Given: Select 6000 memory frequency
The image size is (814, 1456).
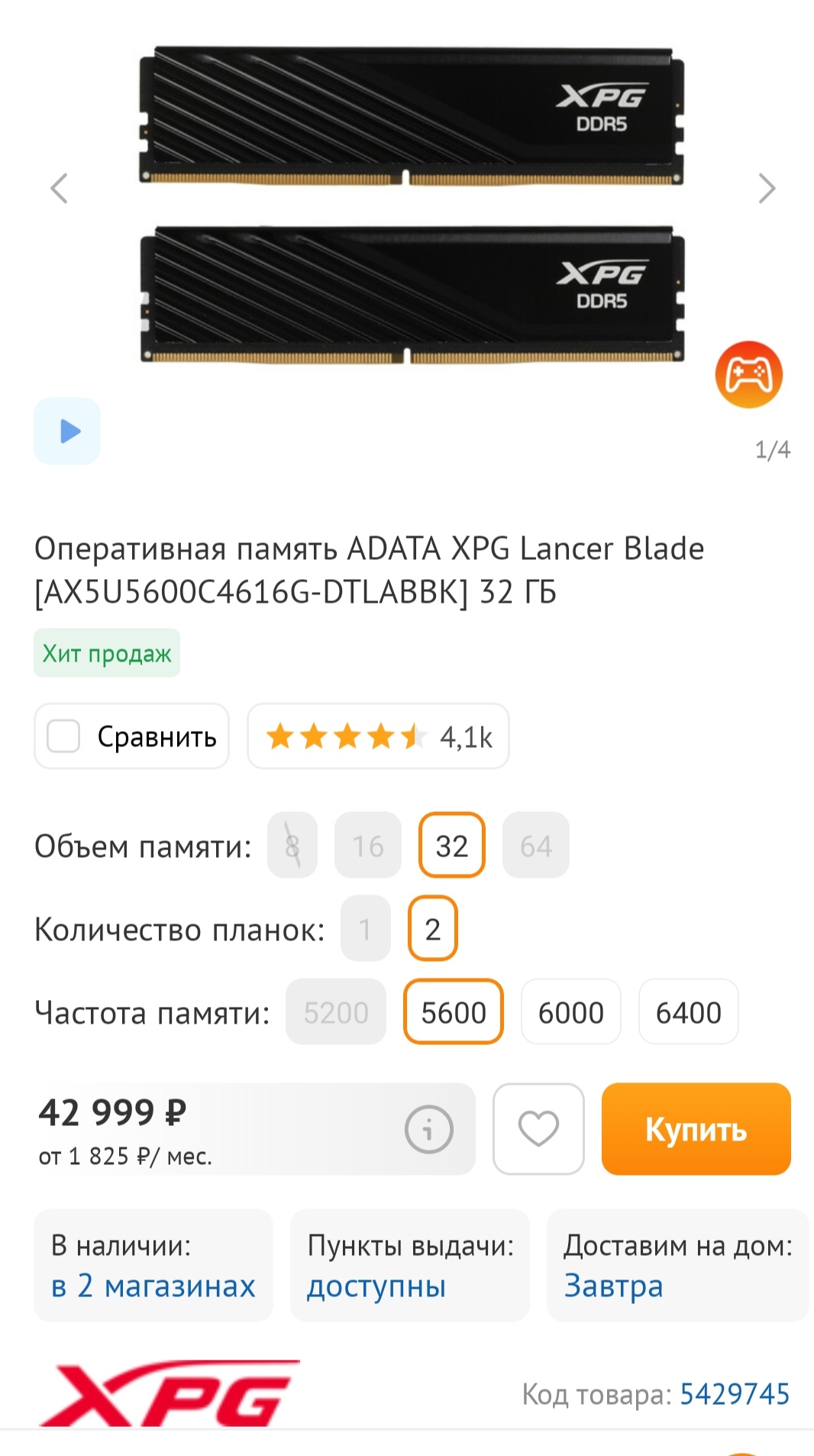Looking at the screenshot, I should coord(570,1012).
